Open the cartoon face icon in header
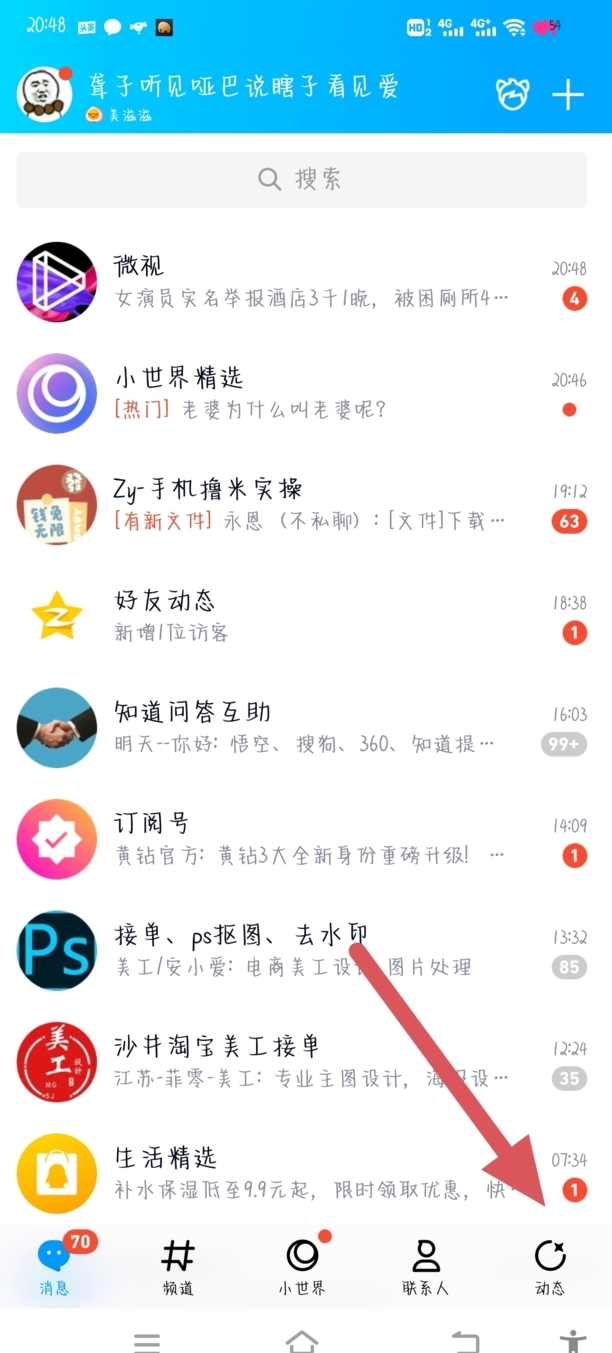This screenshot has height=1353, width=612. [513, 95]
